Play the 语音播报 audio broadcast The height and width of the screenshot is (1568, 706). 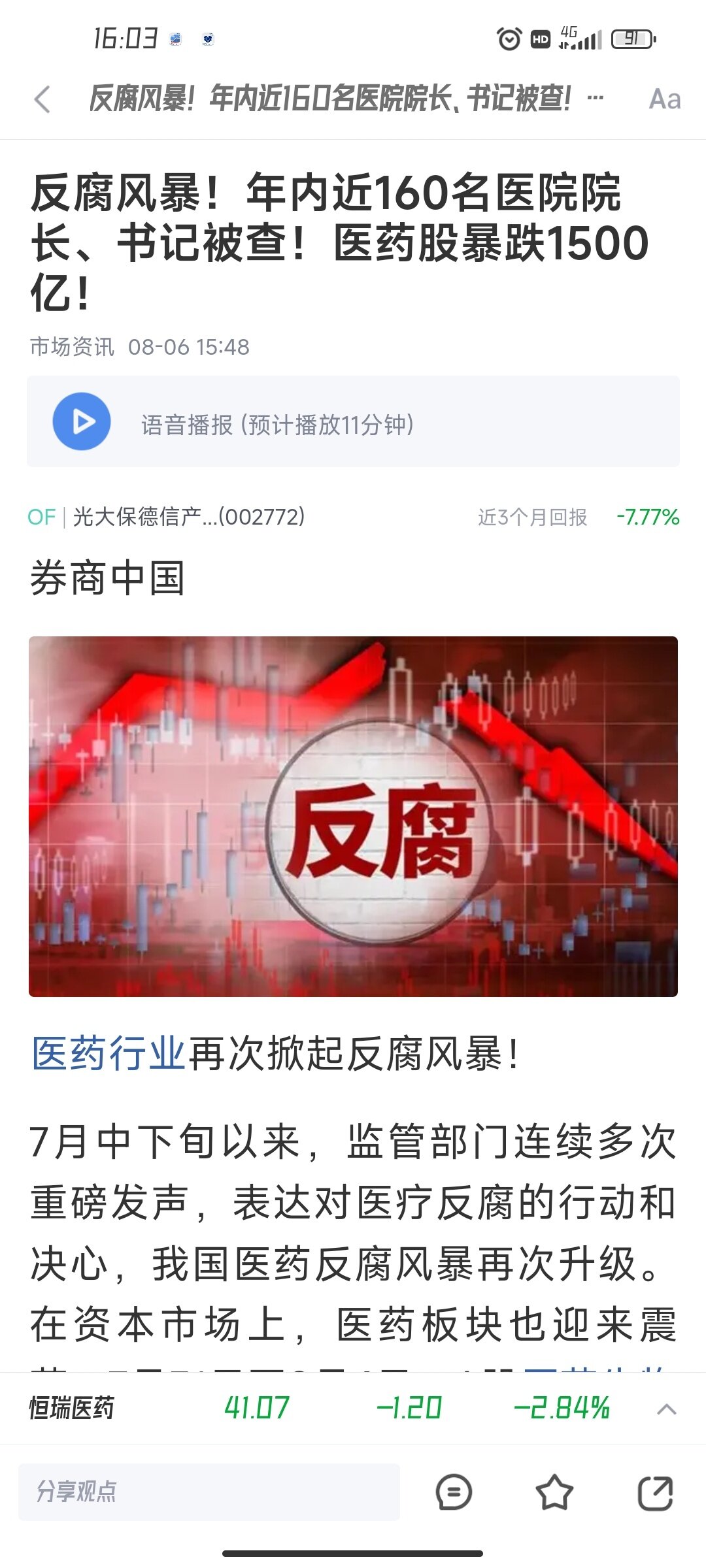(x=82, y=421)
